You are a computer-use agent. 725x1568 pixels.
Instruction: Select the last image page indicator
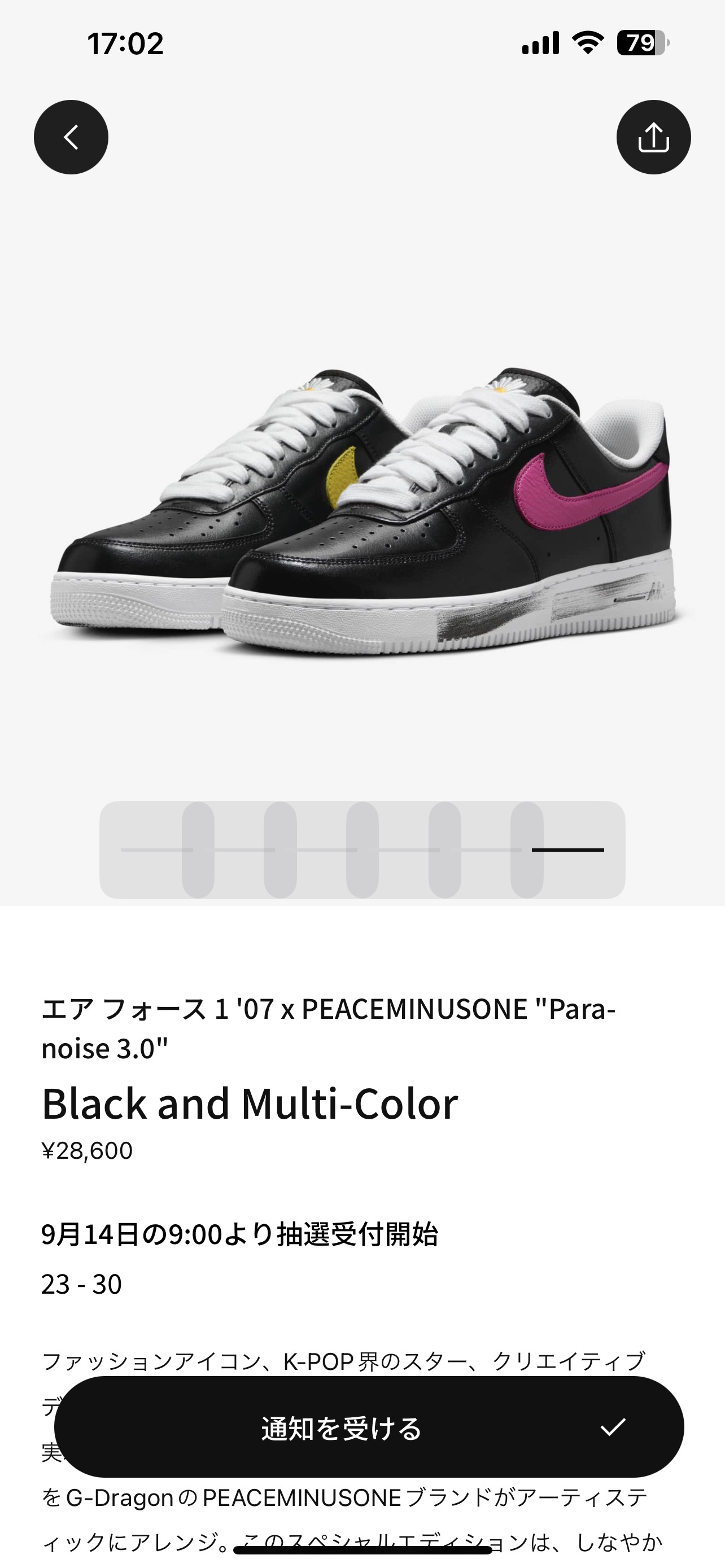567,849
